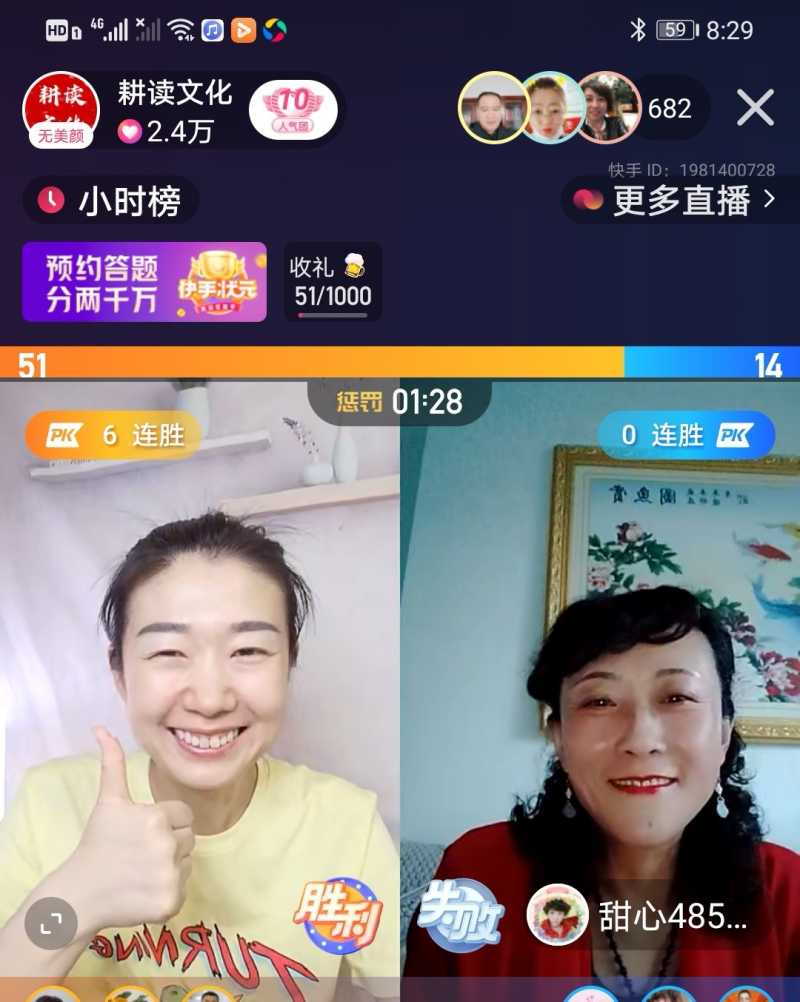The image size is (800, 1002).
Task: Open 耕读文化 streamer profile avatar
Action: point(60,108)
